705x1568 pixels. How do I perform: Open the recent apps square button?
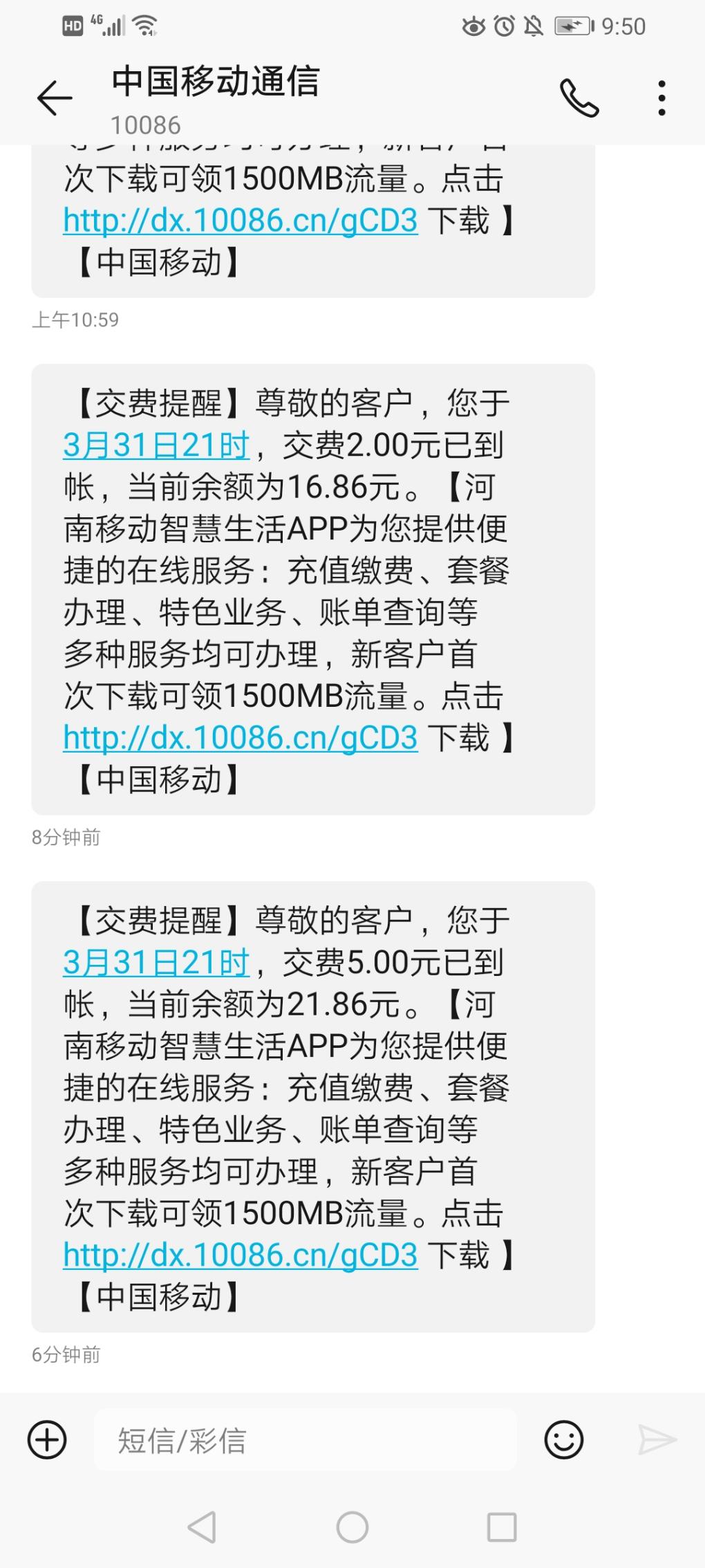tap(502, 1527)
